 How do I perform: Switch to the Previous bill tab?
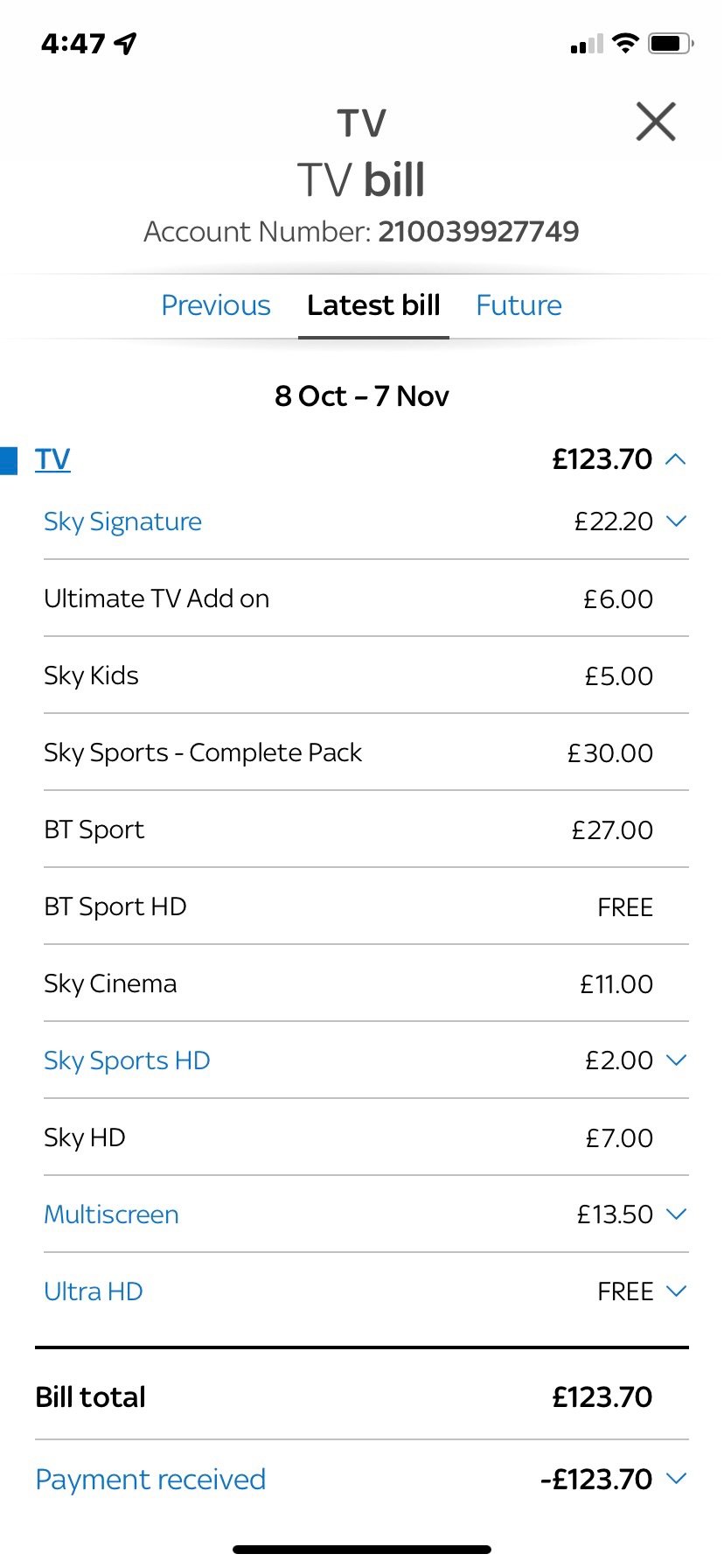216,305
